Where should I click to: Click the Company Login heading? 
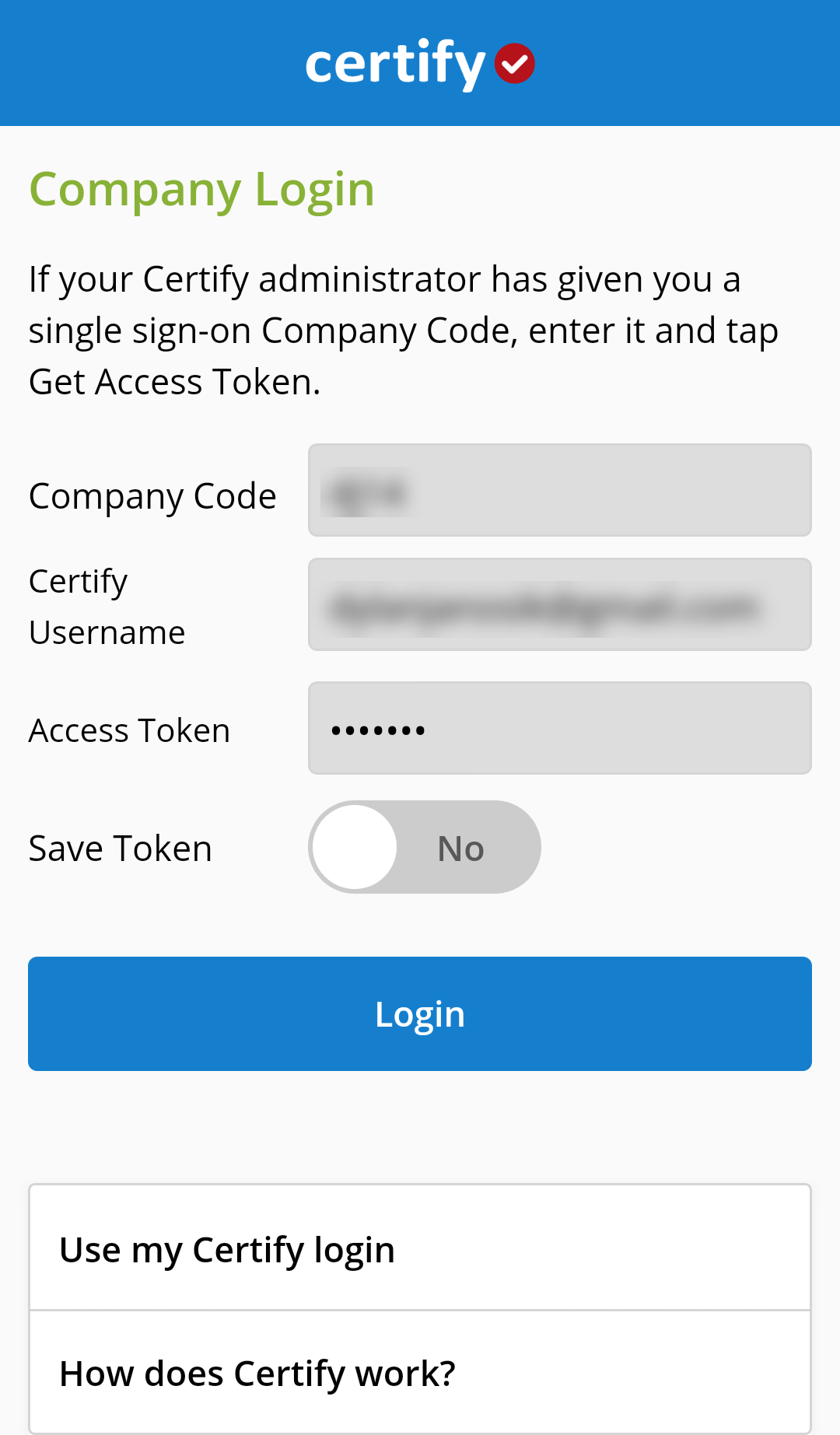tap(201, 189)
